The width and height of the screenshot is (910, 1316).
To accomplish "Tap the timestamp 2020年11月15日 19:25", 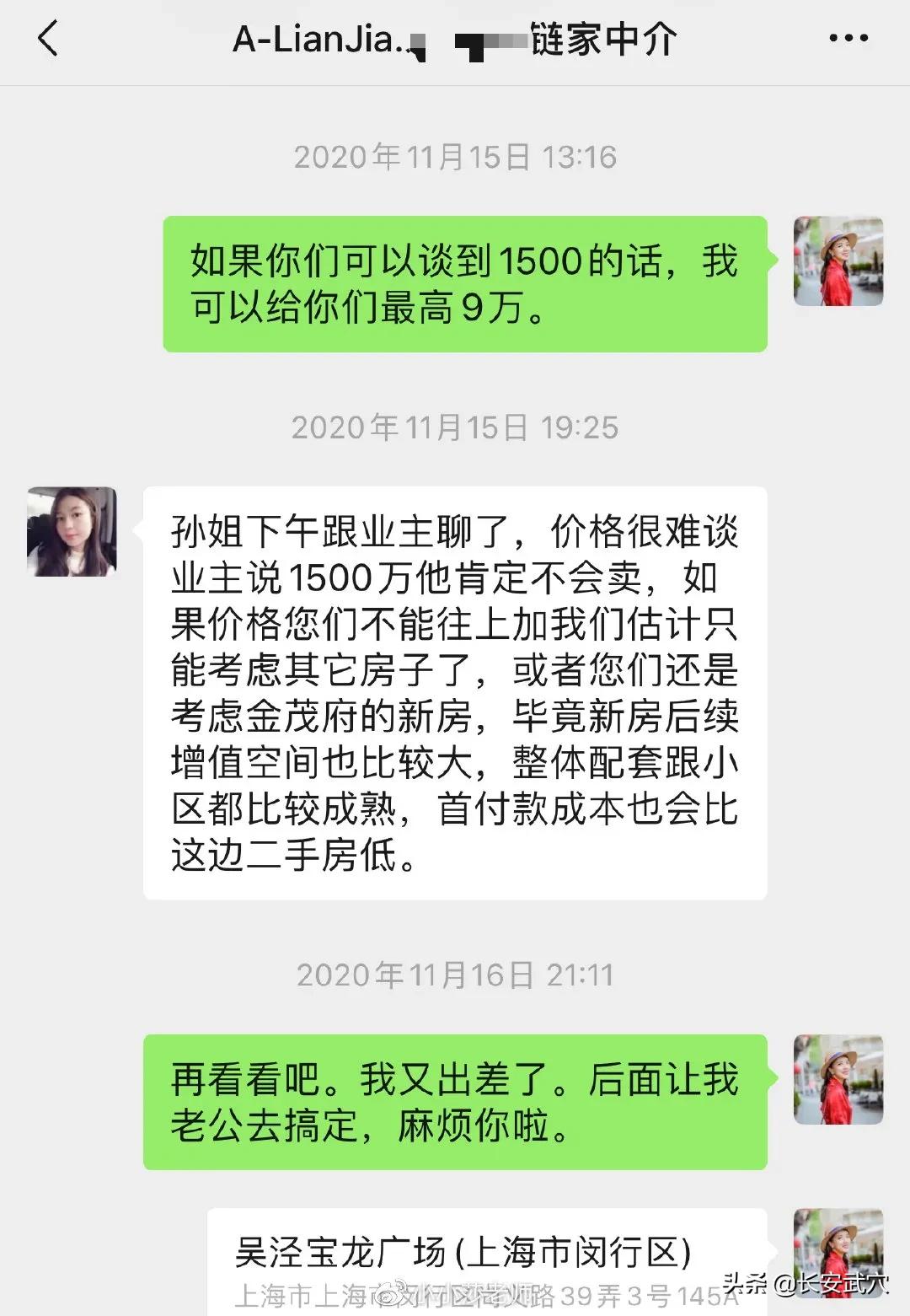I will [x=455, y=428].
